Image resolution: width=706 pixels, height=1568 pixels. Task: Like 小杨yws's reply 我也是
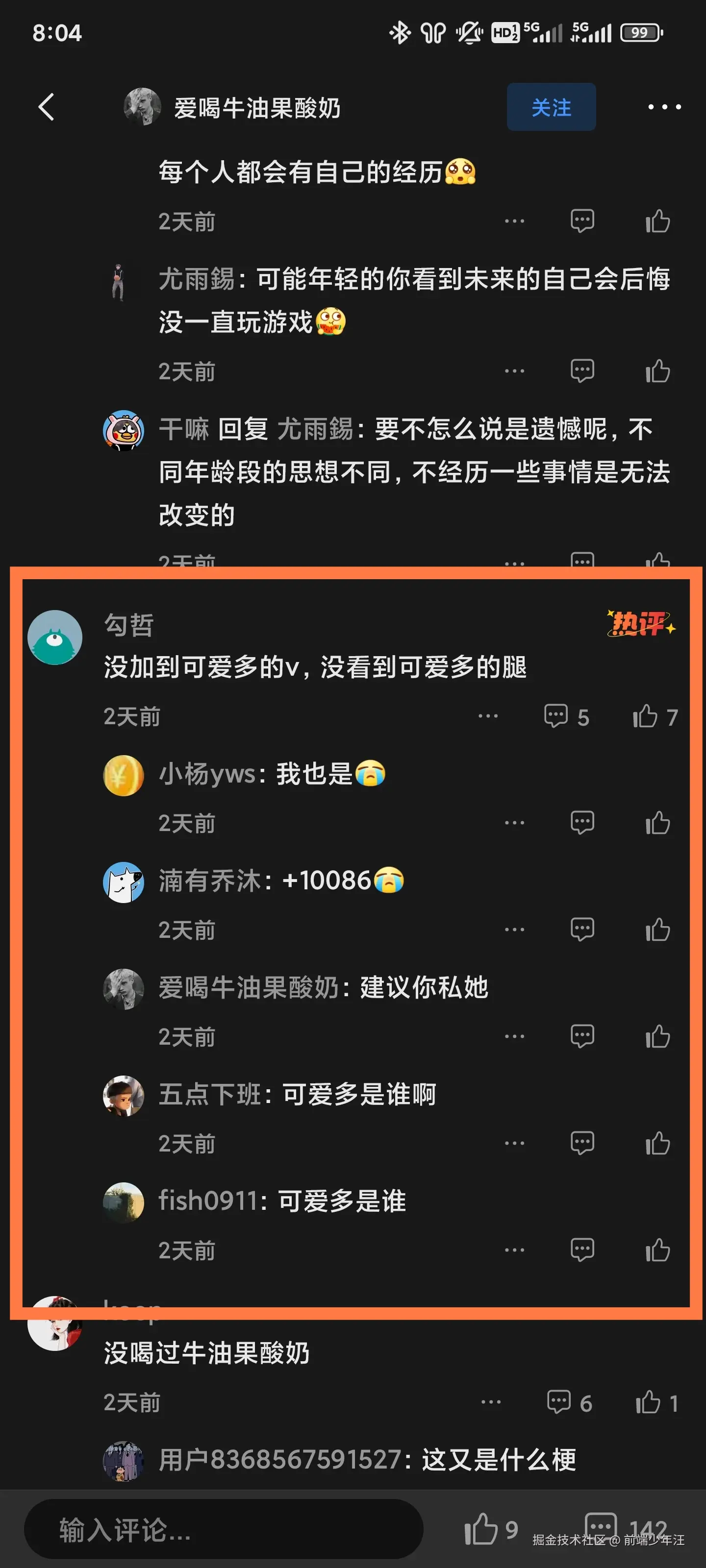[x=657, y=823]
